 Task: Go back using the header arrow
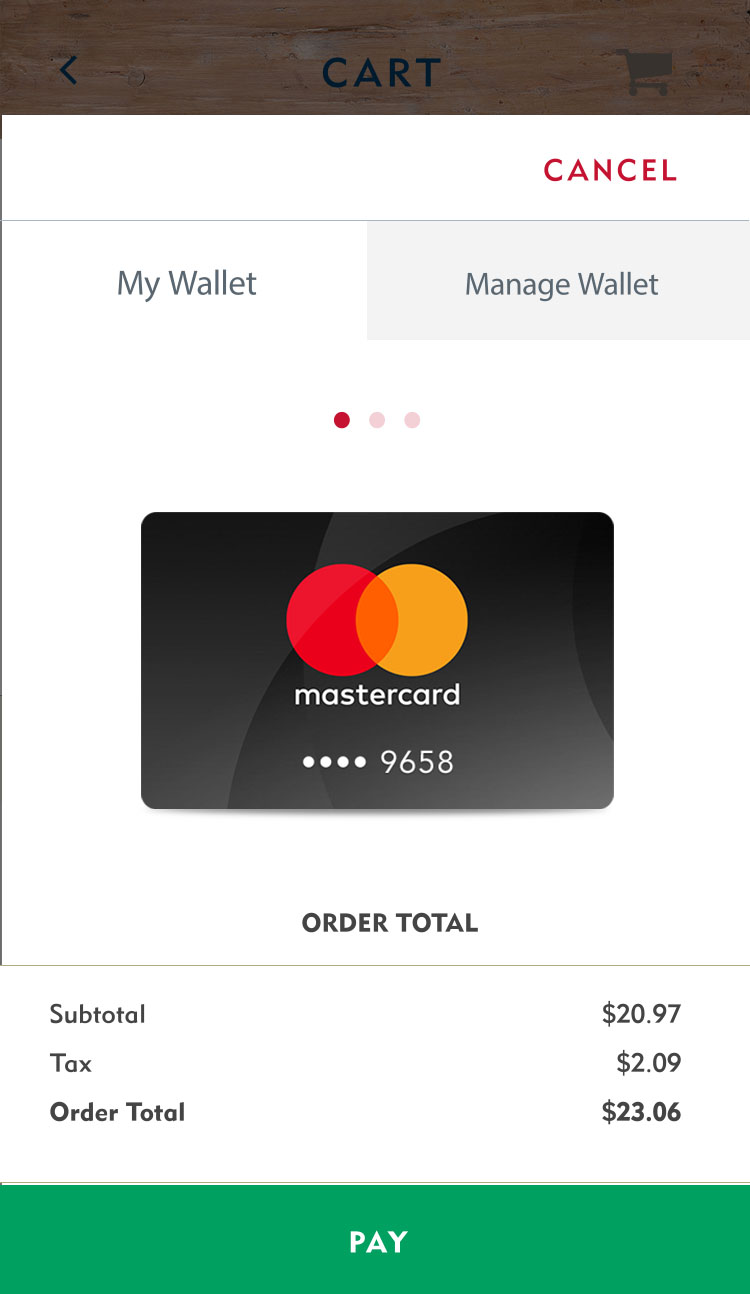click(68, 71)
